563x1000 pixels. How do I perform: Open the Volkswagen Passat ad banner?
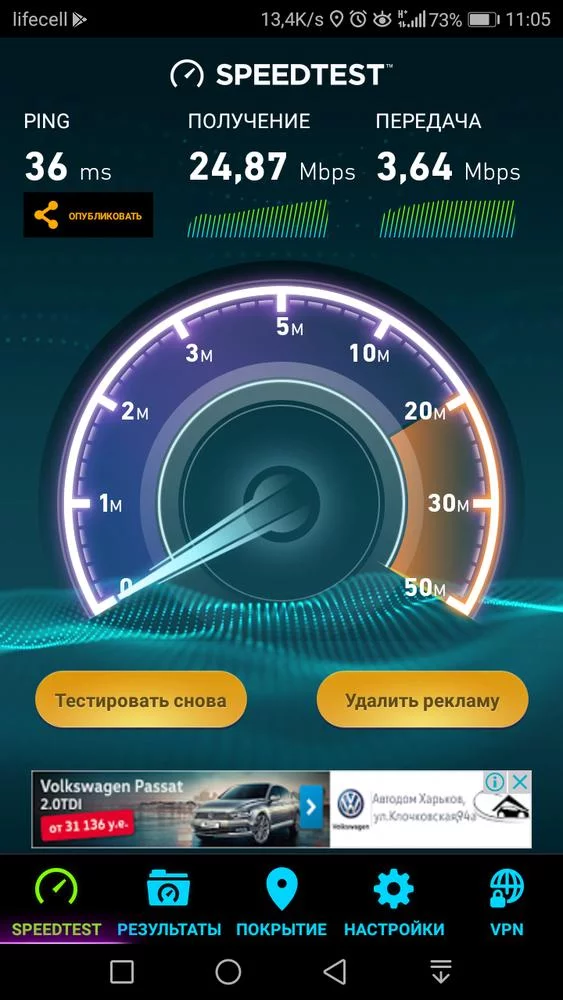(281, 809)
